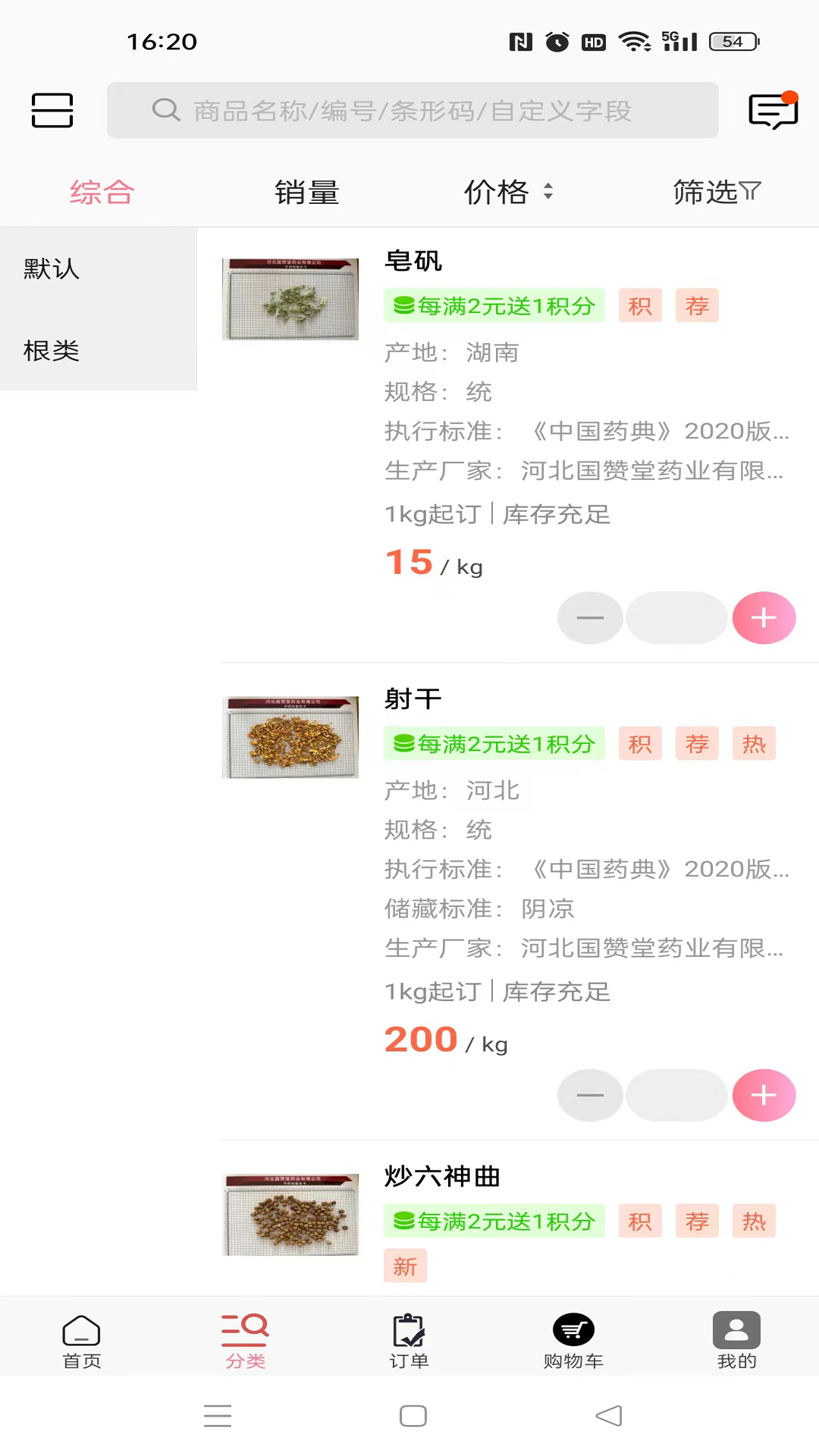
Task: Switch to the 销量 sales tab
Action: [306, 192]
